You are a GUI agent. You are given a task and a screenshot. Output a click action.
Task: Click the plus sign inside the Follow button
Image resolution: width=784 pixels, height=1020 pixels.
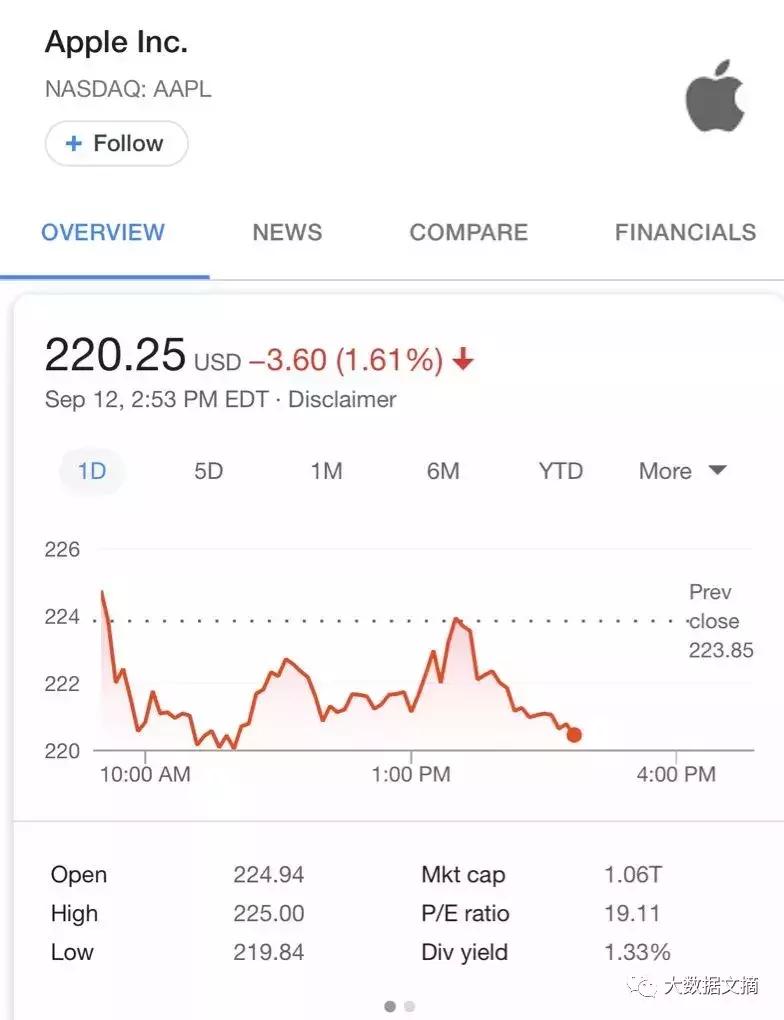73,143
